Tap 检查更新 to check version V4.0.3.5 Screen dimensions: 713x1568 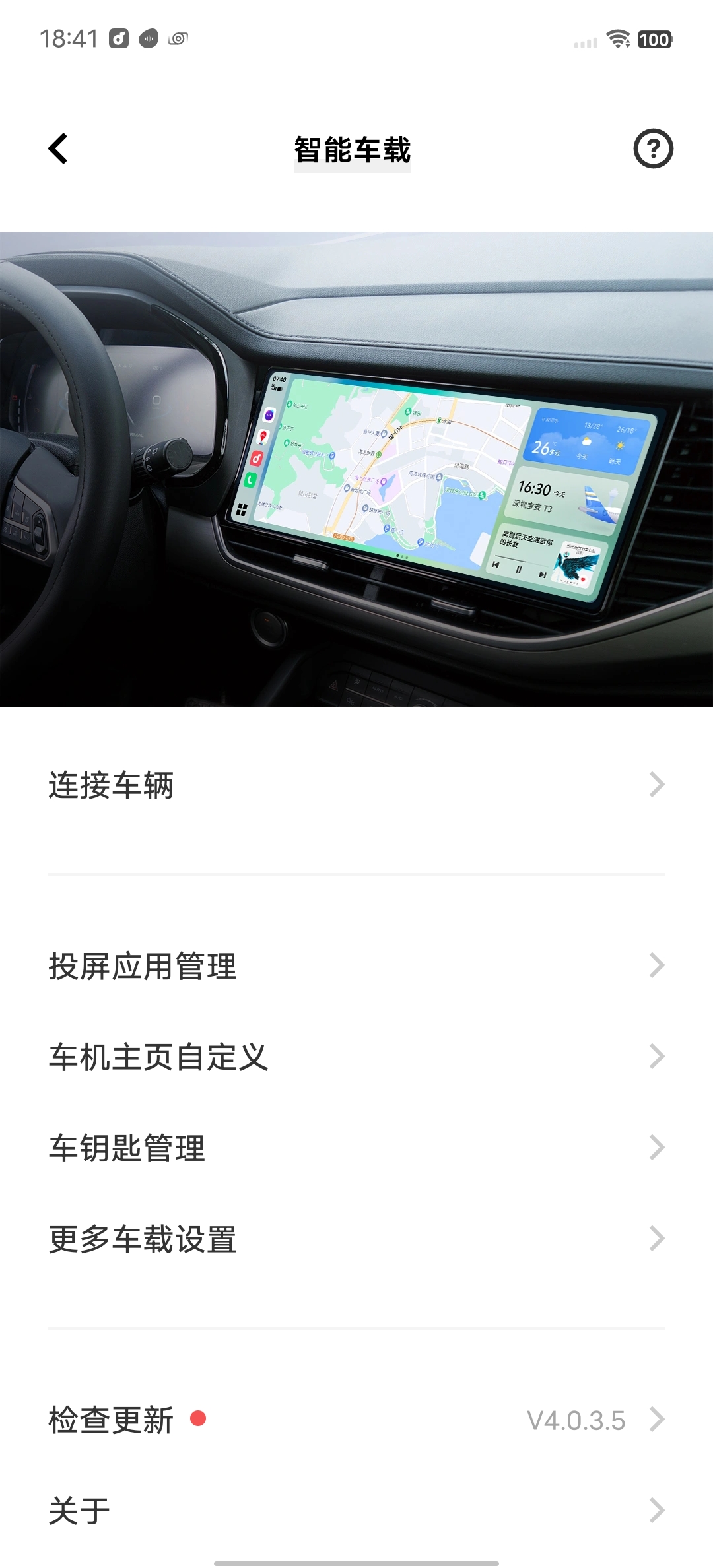pyautogui.click(x=356, y=1420)
